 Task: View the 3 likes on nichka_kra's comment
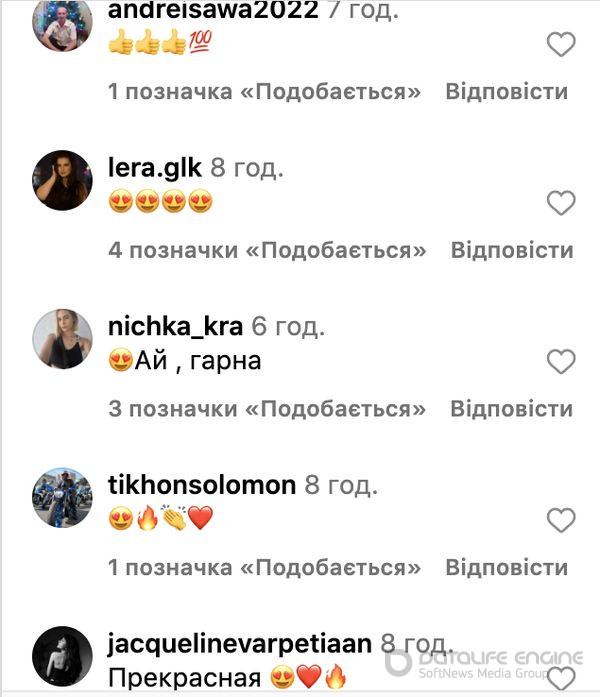coord(267,408)
